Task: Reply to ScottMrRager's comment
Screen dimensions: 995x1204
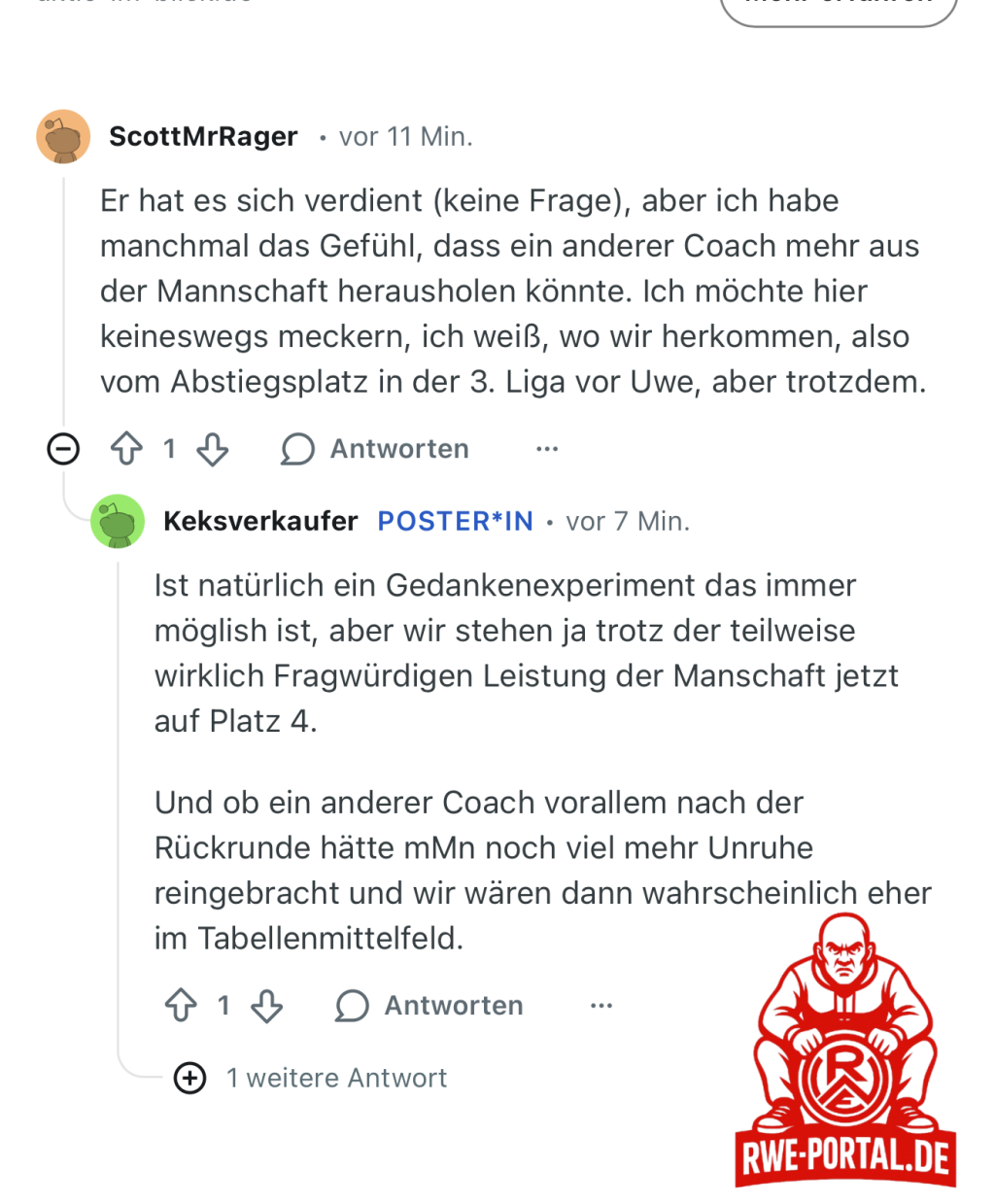Action: click(x=375, y=449)
